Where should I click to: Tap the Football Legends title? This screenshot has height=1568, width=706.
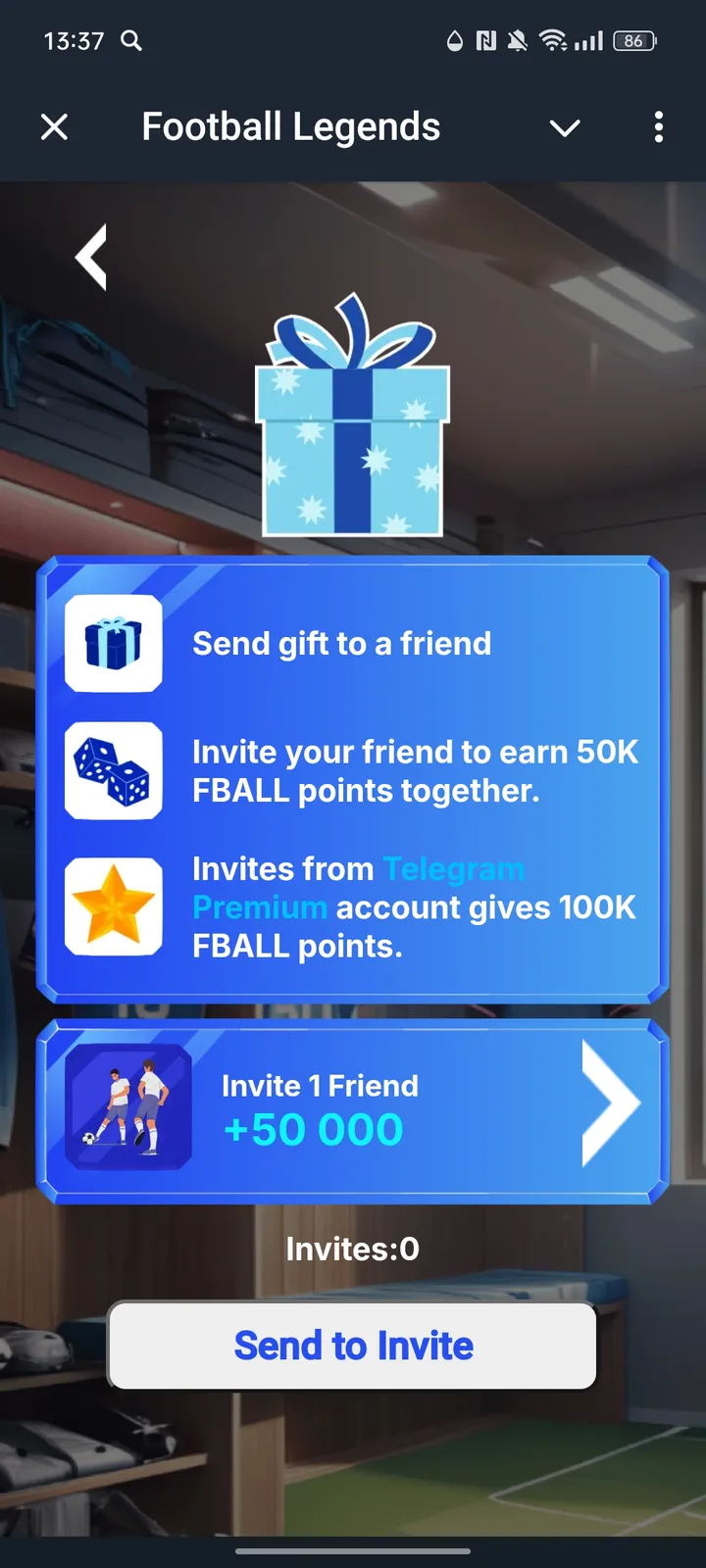pos(290,127)
